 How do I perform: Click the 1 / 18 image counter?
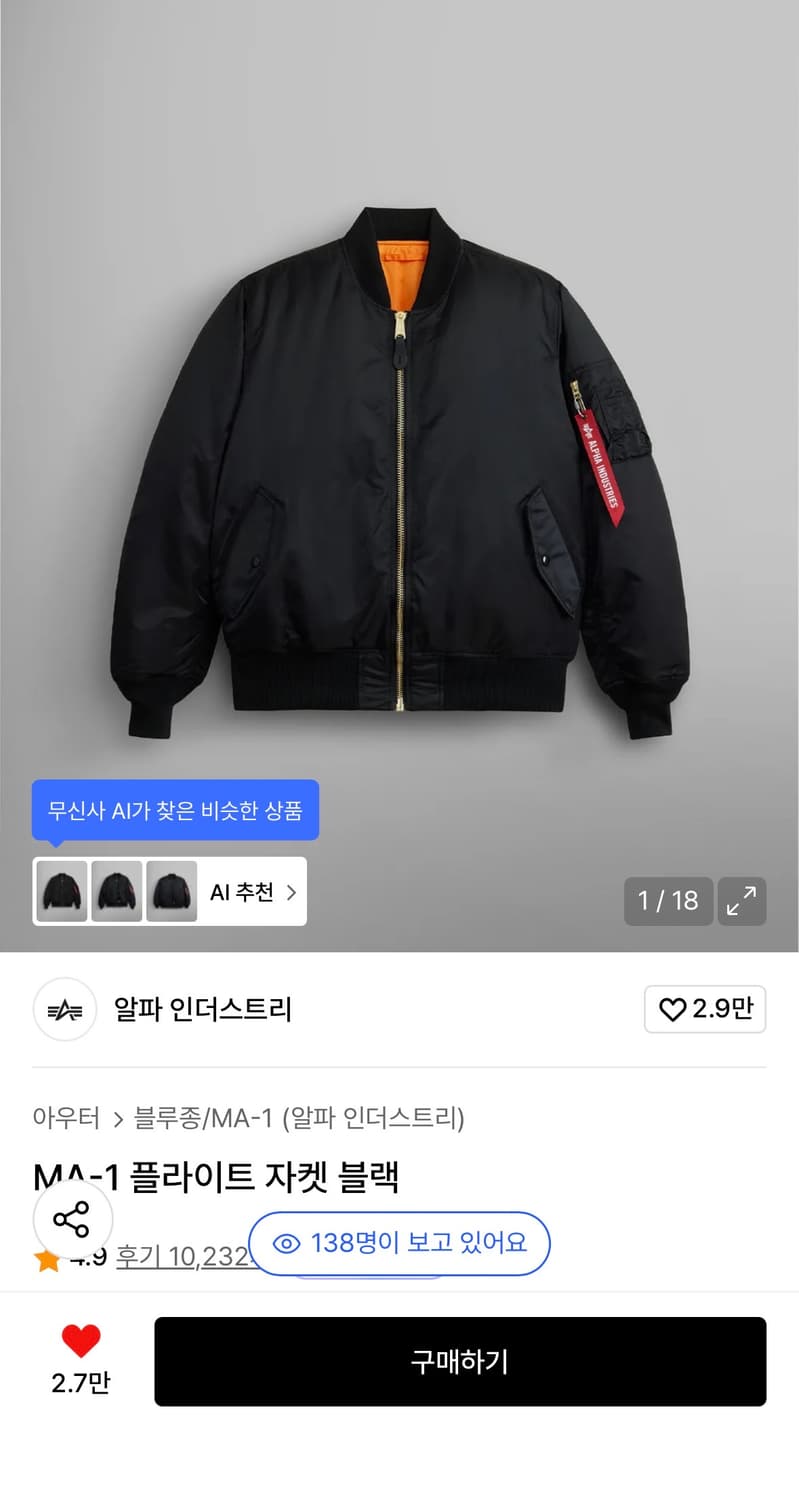(x=668, y=901)
